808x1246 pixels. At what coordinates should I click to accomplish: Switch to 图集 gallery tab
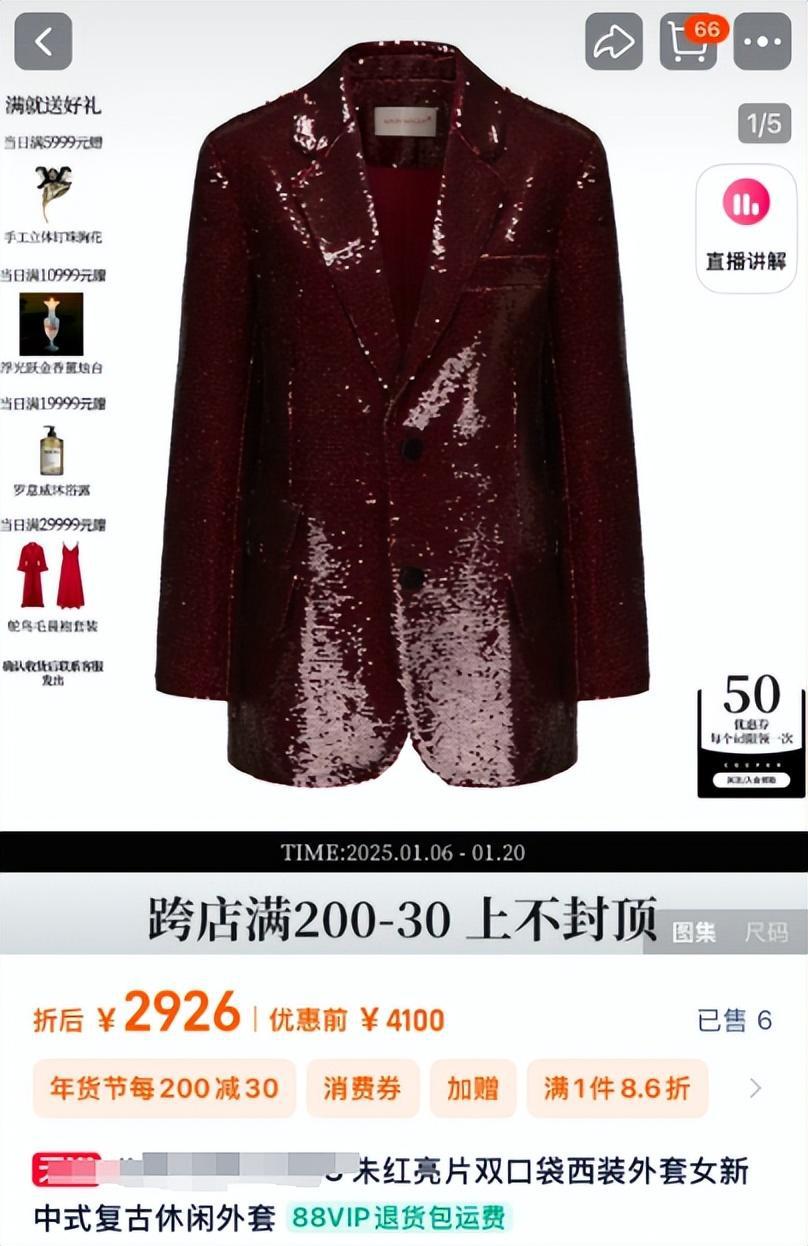pyautogui.click(x=693, y=932)
